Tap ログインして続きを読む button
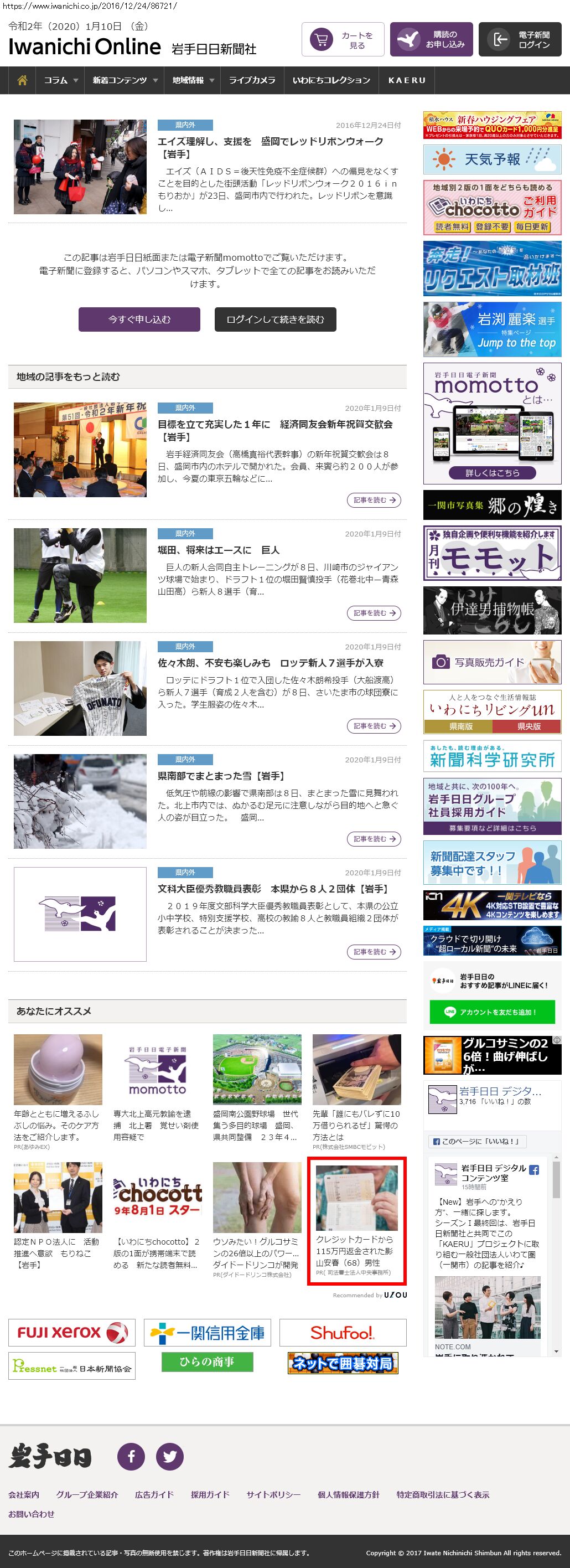The image size is (570, 1568). (x=275, y=319)
